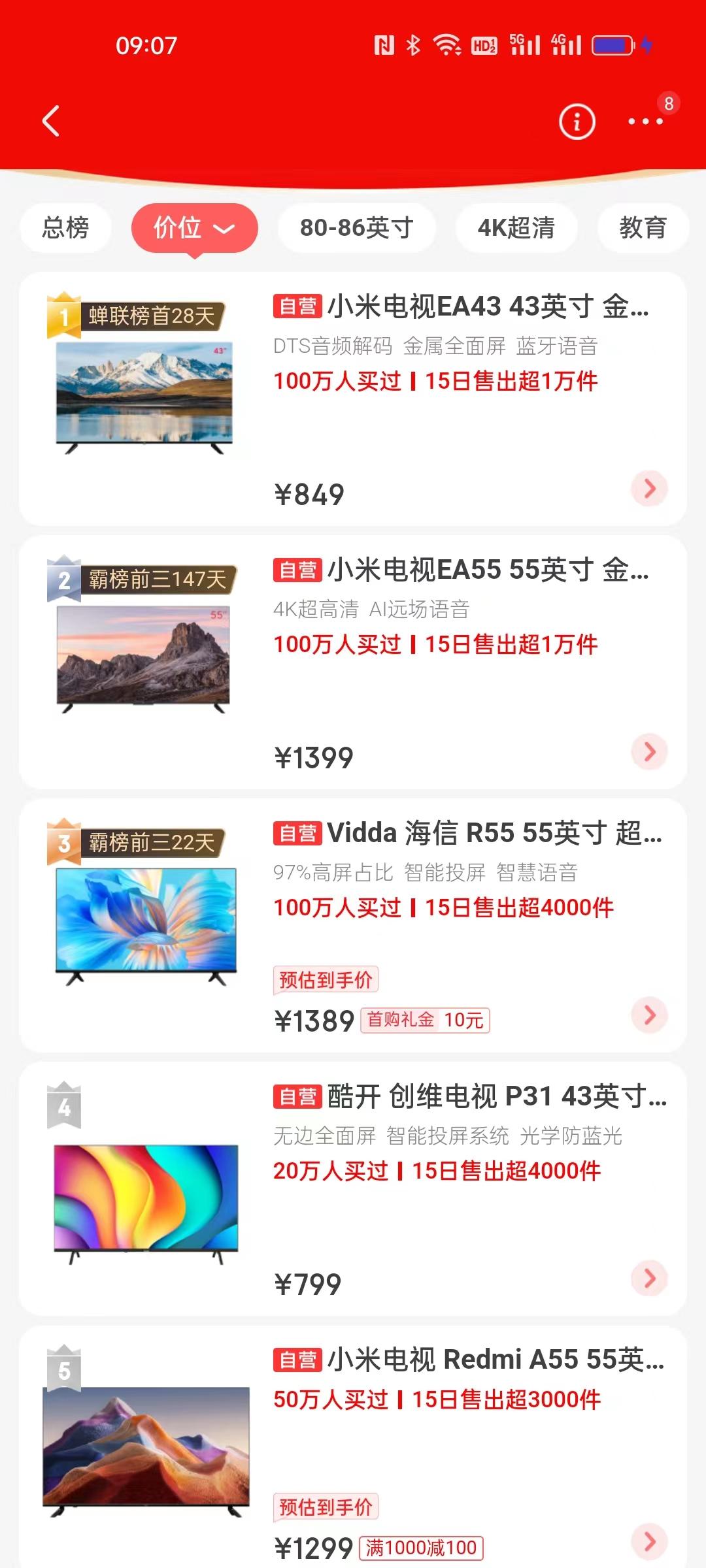
Task: Enable the 教育 filter
Action: tap(644, 228)
